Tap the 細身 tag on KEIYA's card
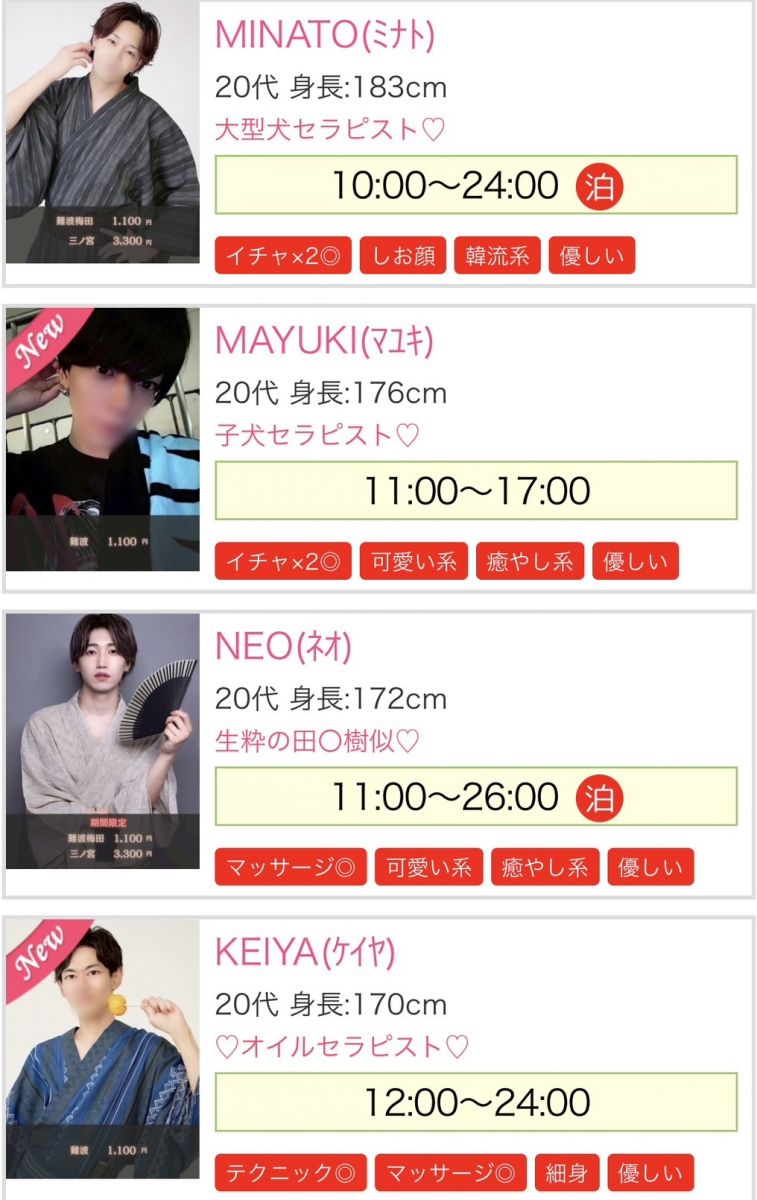This screenshot has height=1200, width=757. pos(566,1173)
